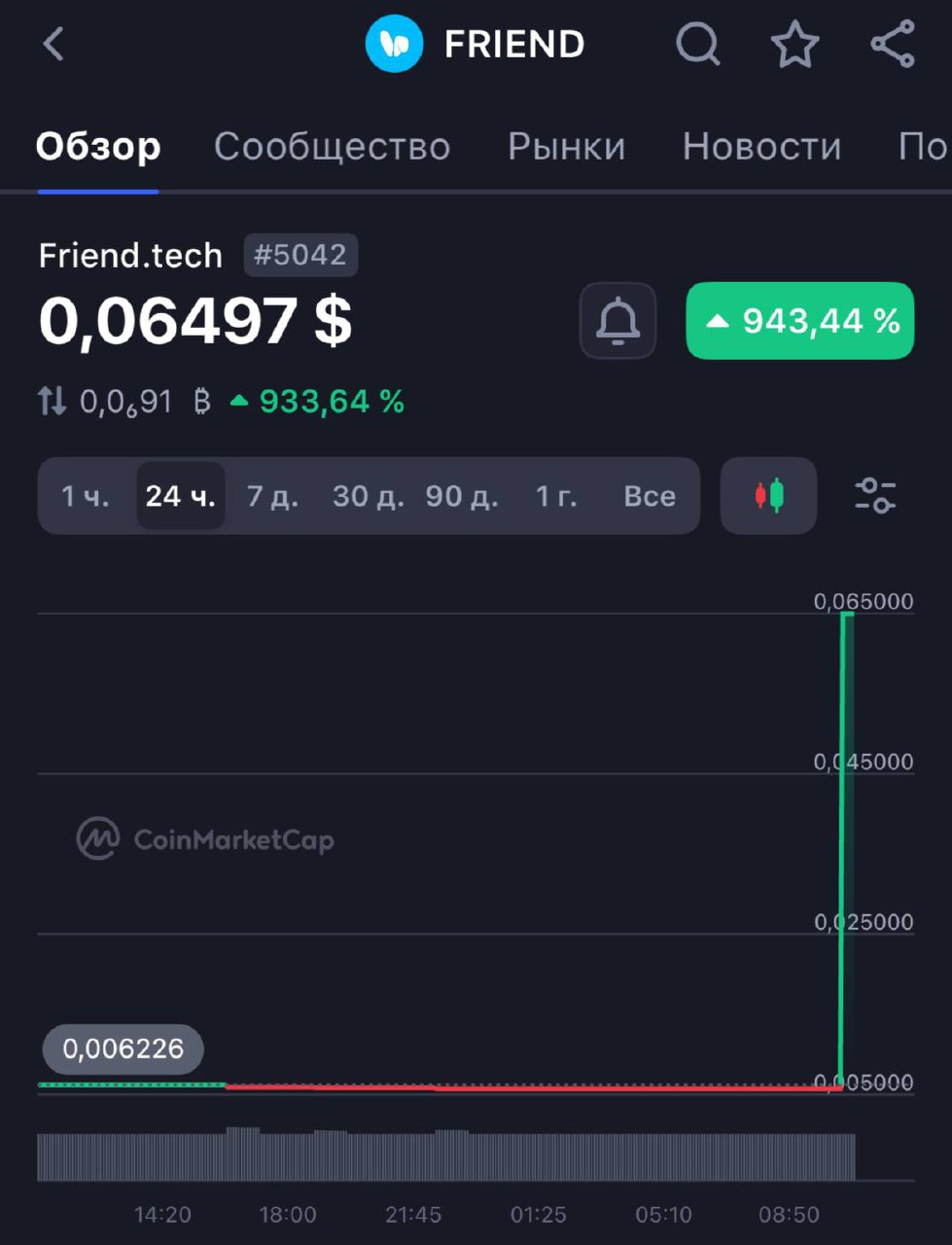The image size is (952, 1245).
Task: Show the Все time chart range
Action: 650,496
